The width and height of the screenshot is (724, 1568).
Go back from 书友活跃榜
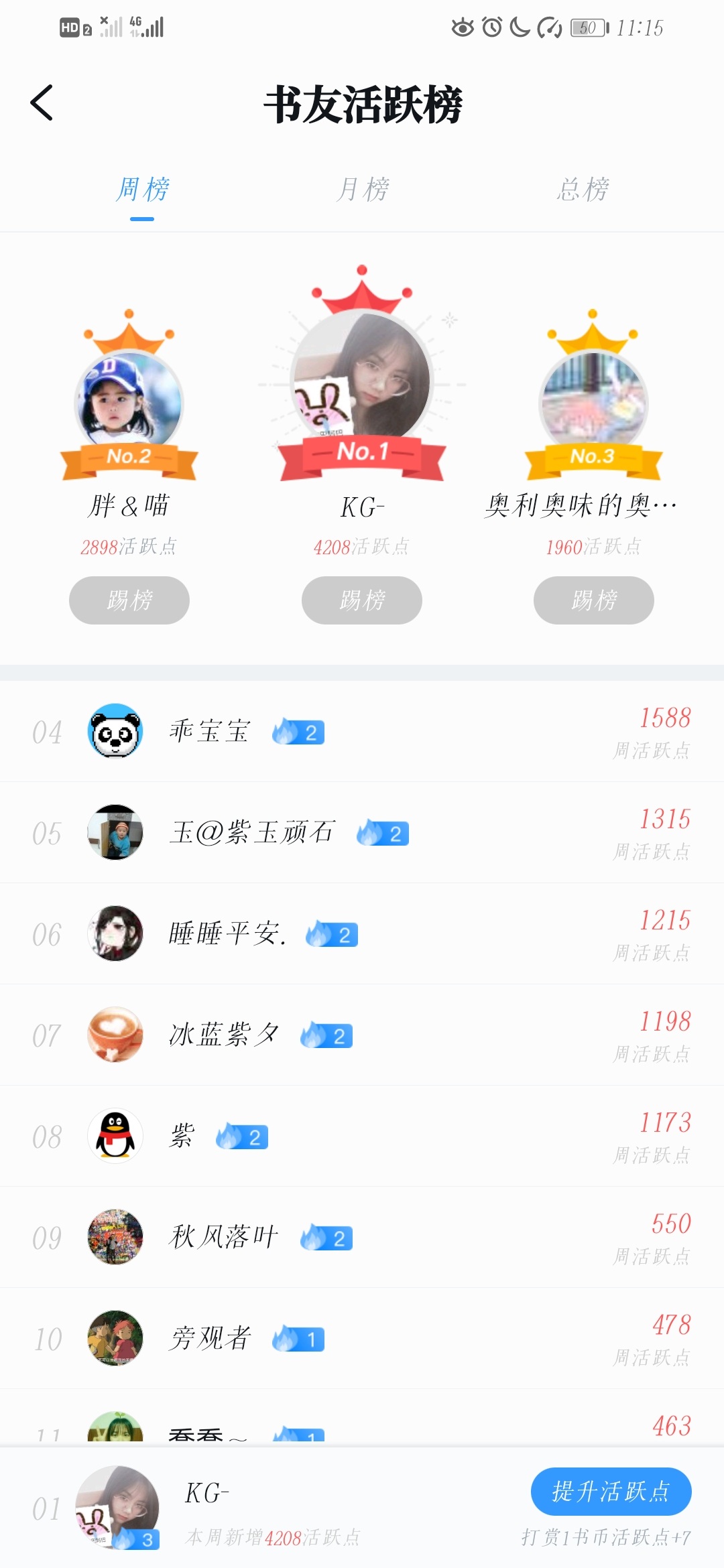click(42, 103)
